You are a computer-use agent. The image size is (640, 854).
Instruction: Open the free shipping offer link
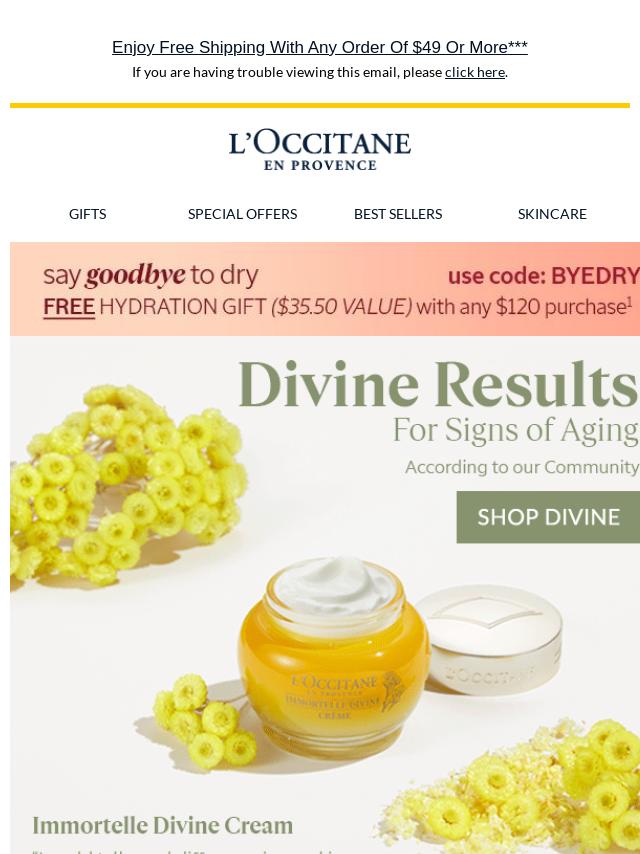pos(319,47)
